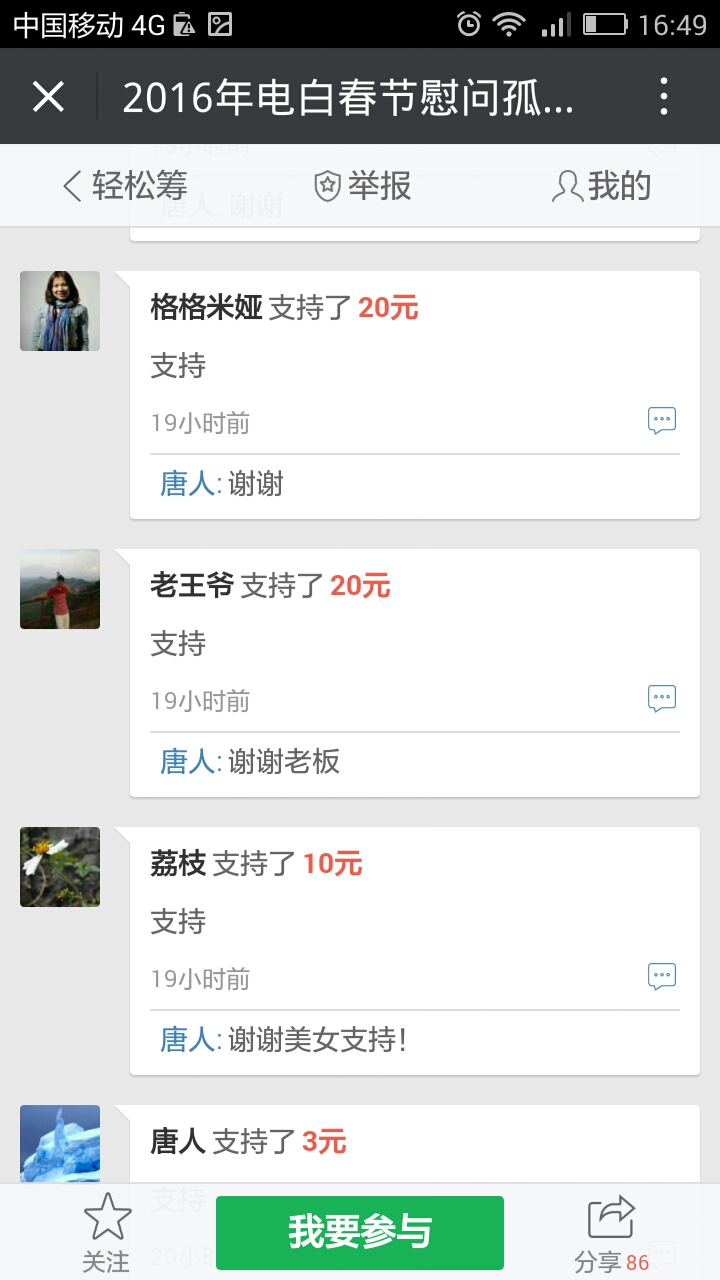Close the webpage with the X button
Screen dimensions: 720x1280
48,97
